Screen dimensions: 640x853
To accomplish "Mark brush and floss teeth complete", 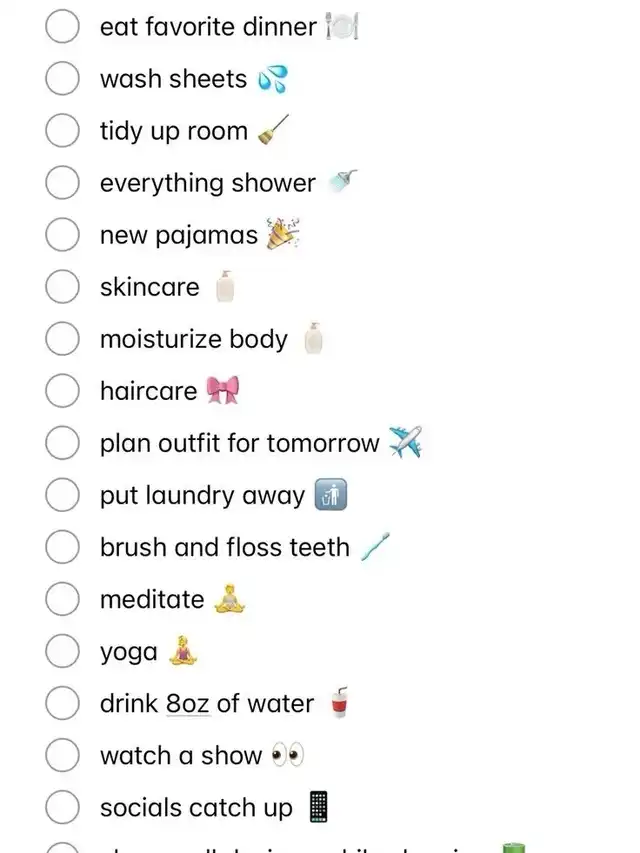I will (63, 547).
